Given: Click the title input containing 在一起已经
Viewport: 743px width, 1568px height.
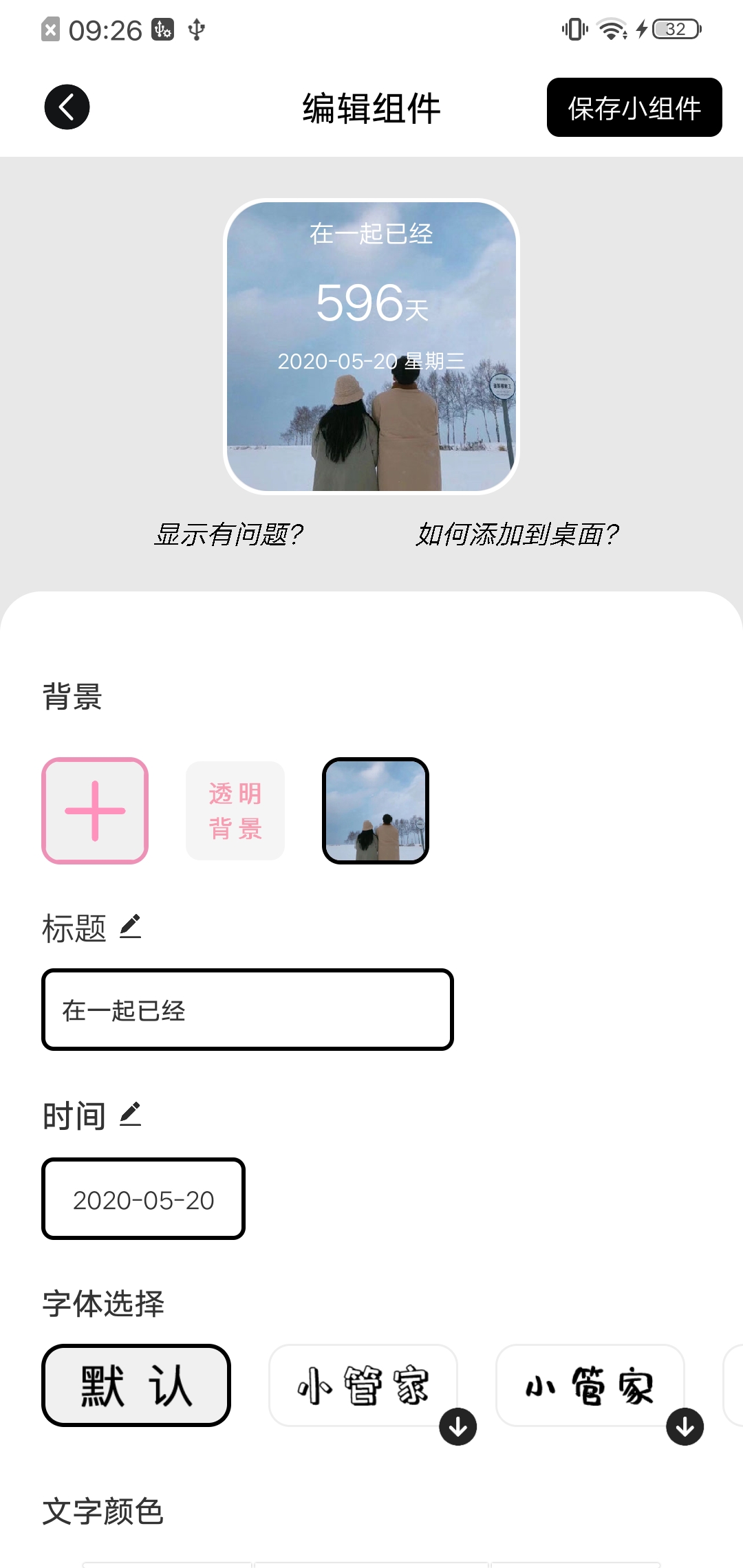Looking at the screenshot, I should coord(246,1010).
